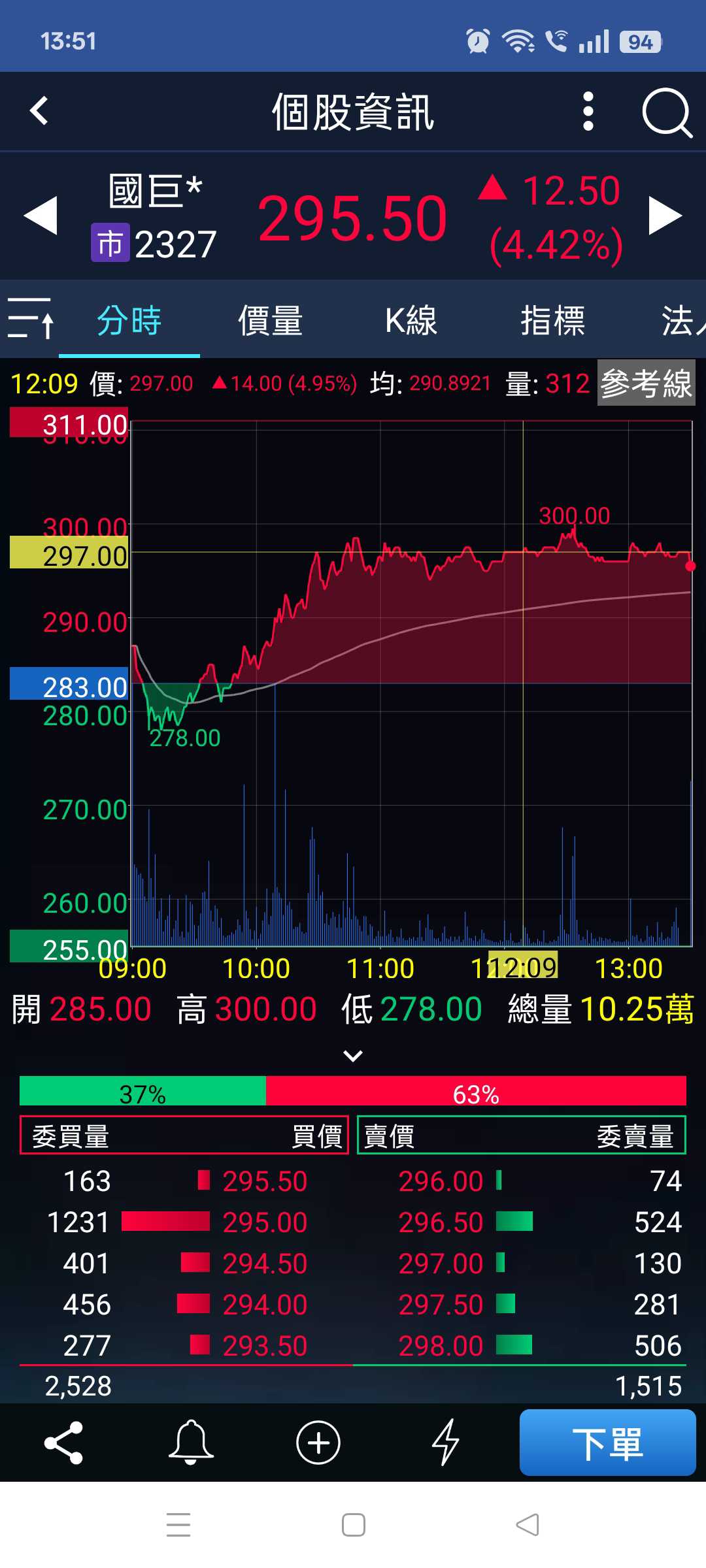Set a price alert with the bell
The image size is (706, 1568).
point(191,1443)
